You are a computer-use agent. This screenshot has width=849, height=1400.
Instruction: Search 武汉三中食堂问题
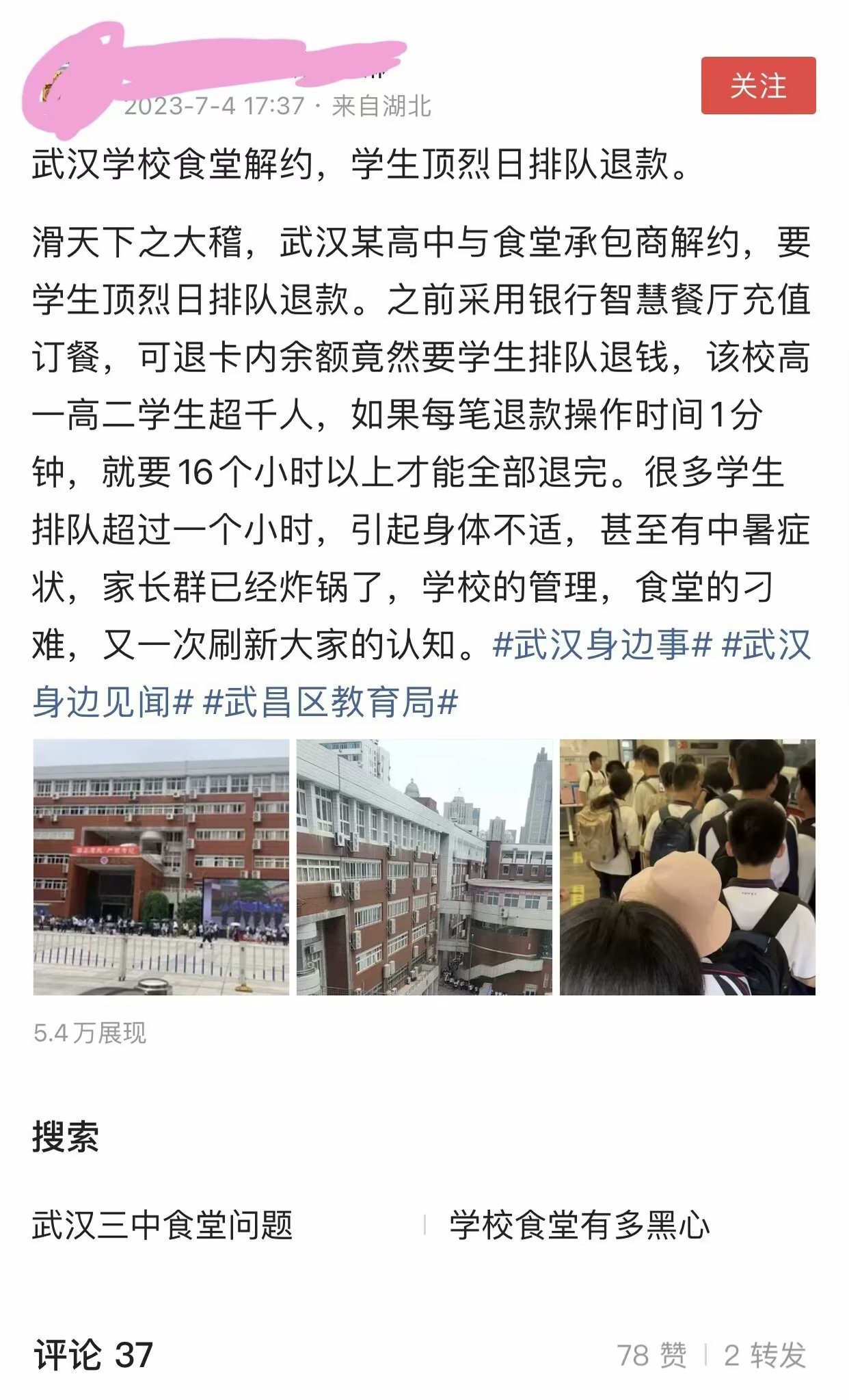[x=163, y=1225]
